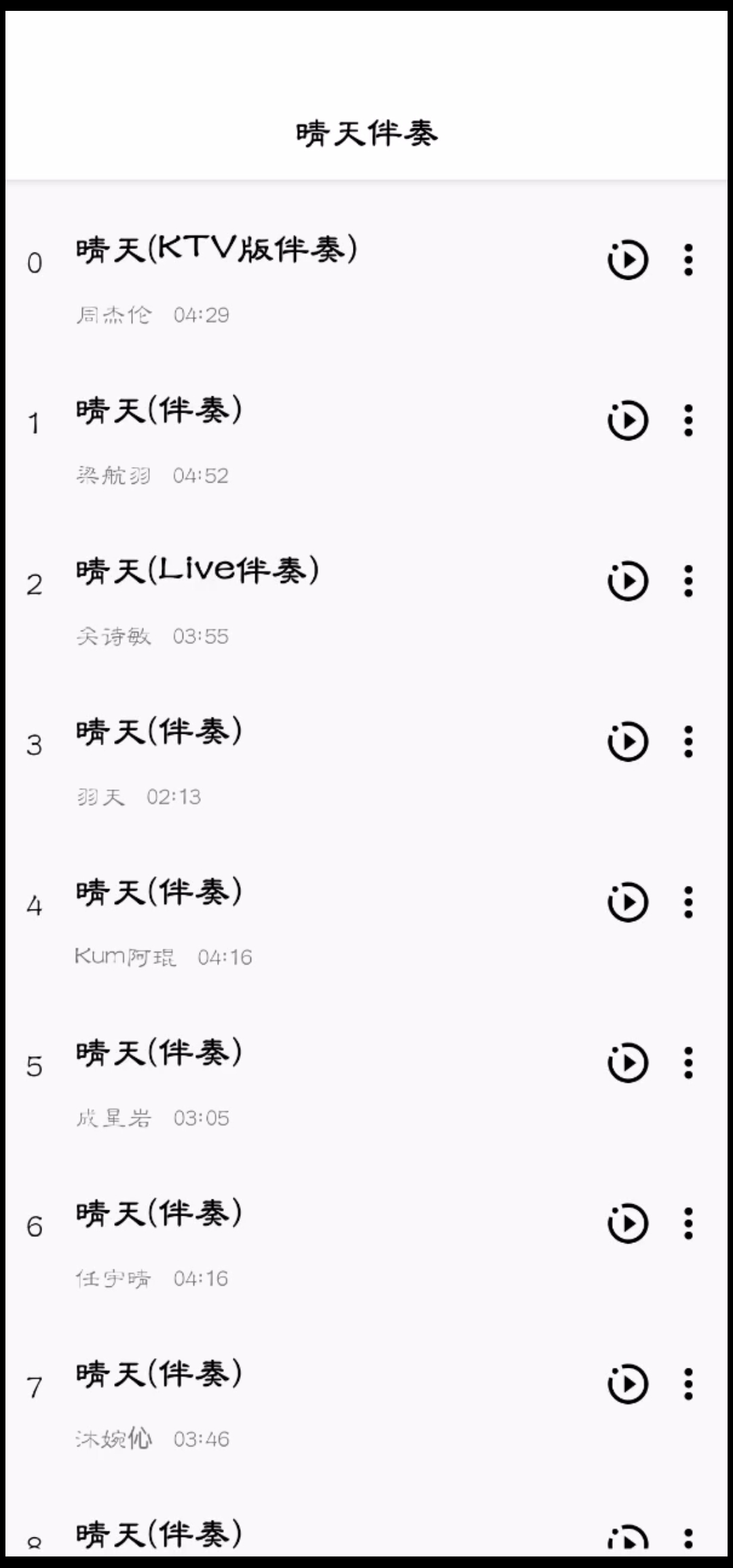
Task: Open overflow menu for 梁航羽's track
Action: pyautogui.click(x=688, y=421)
